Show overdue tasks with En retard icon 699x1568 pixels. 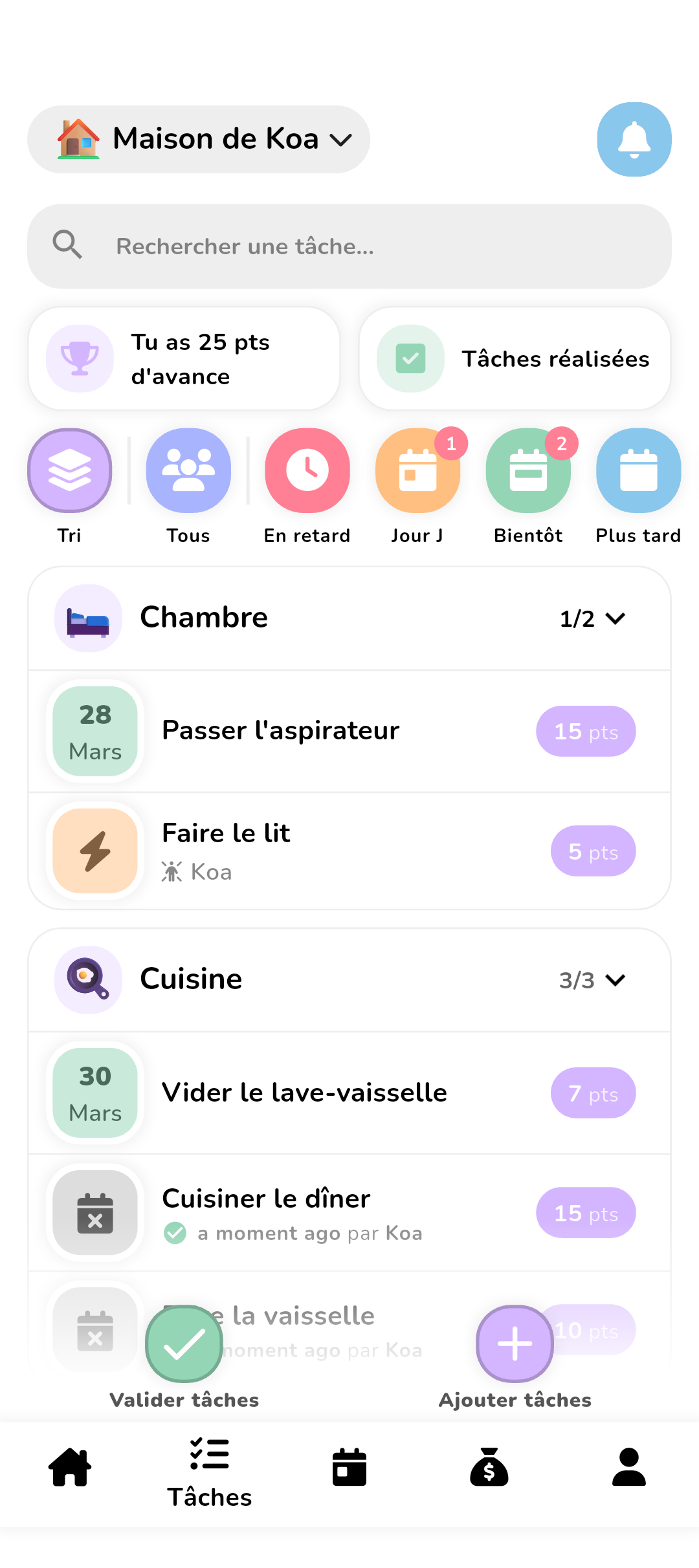(307, 471)
